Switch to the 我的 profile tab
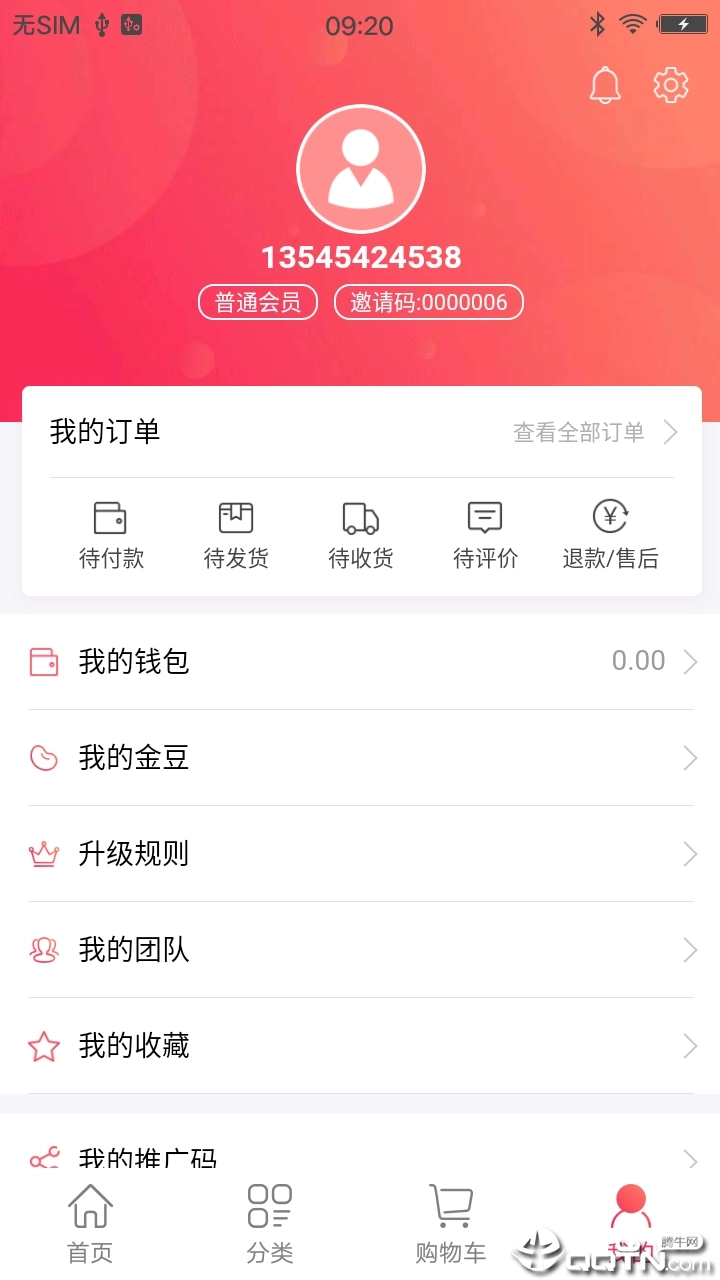This screenshot has height=1280, width=720. point(629,1210)
